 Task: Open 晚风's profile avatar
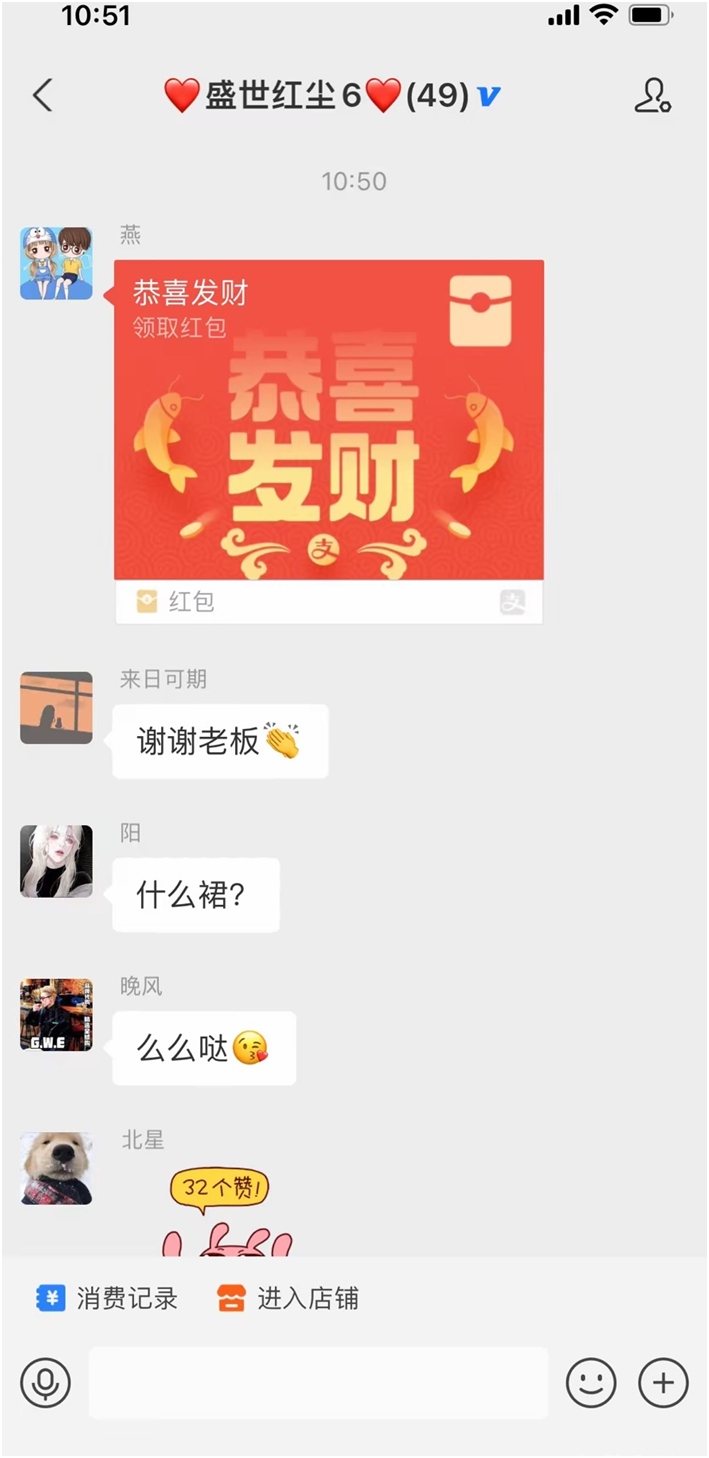tap(56, 1014)
